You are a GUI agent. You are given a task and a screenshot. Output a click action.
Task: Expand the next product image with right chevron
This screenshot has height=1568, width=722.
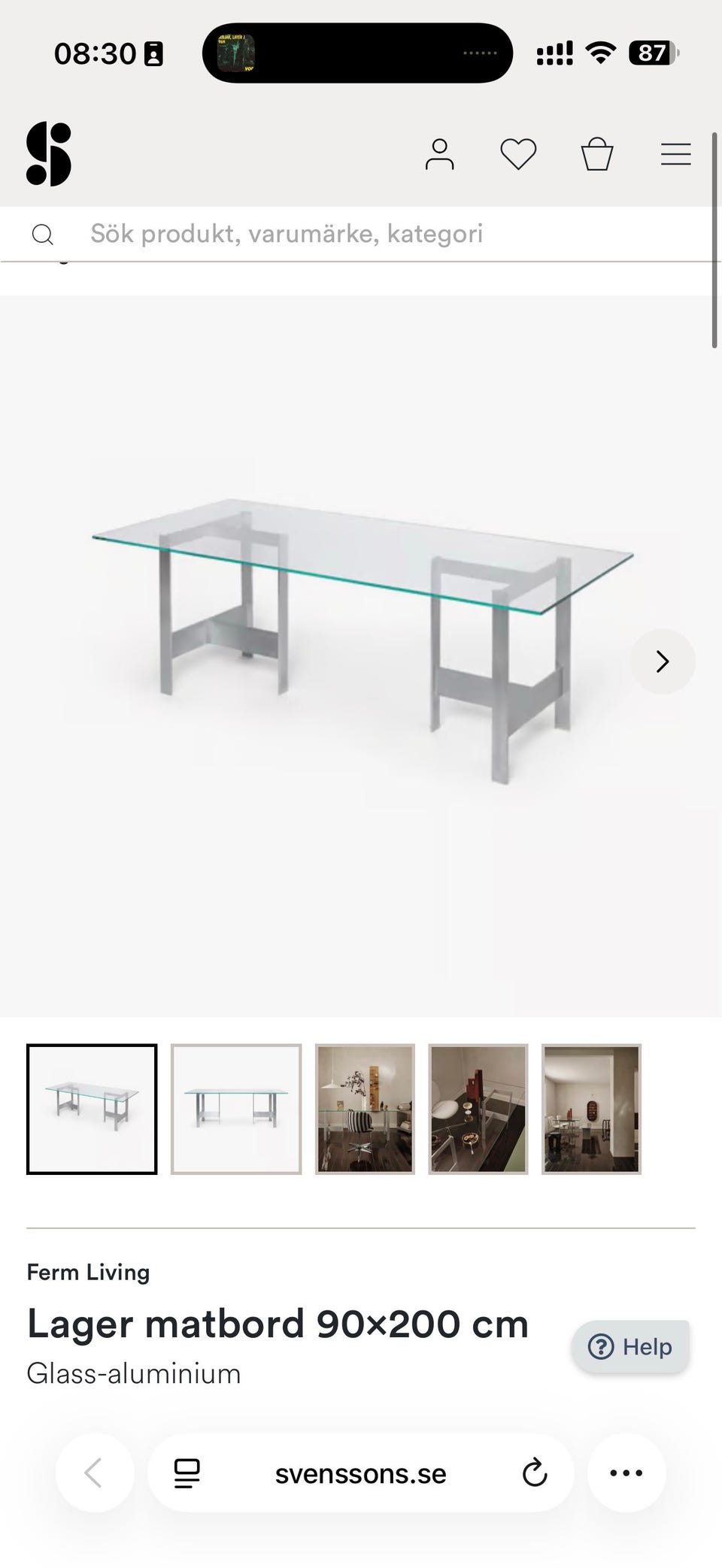click(663, 661)
